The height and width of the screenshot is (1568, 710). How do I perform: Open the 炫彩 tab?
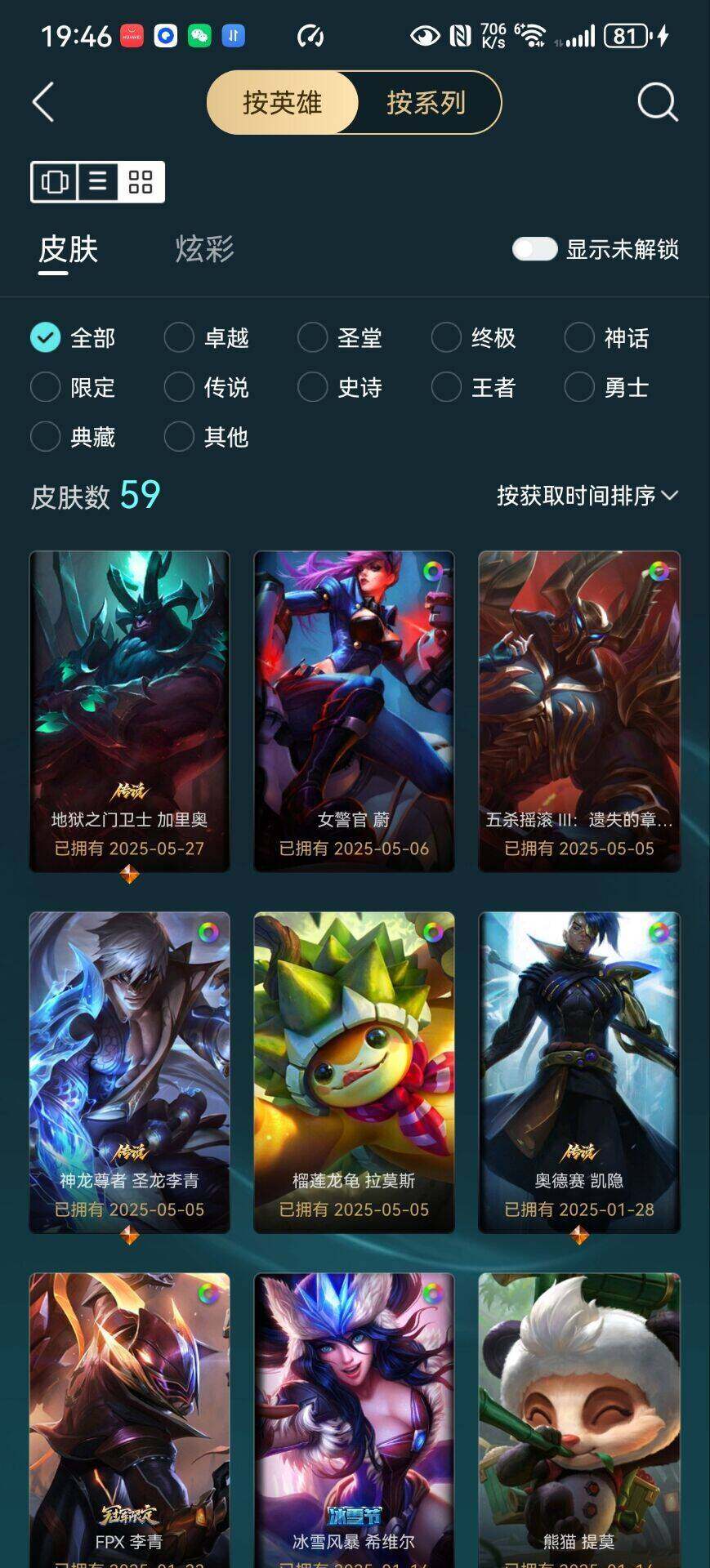click(204, 249)
